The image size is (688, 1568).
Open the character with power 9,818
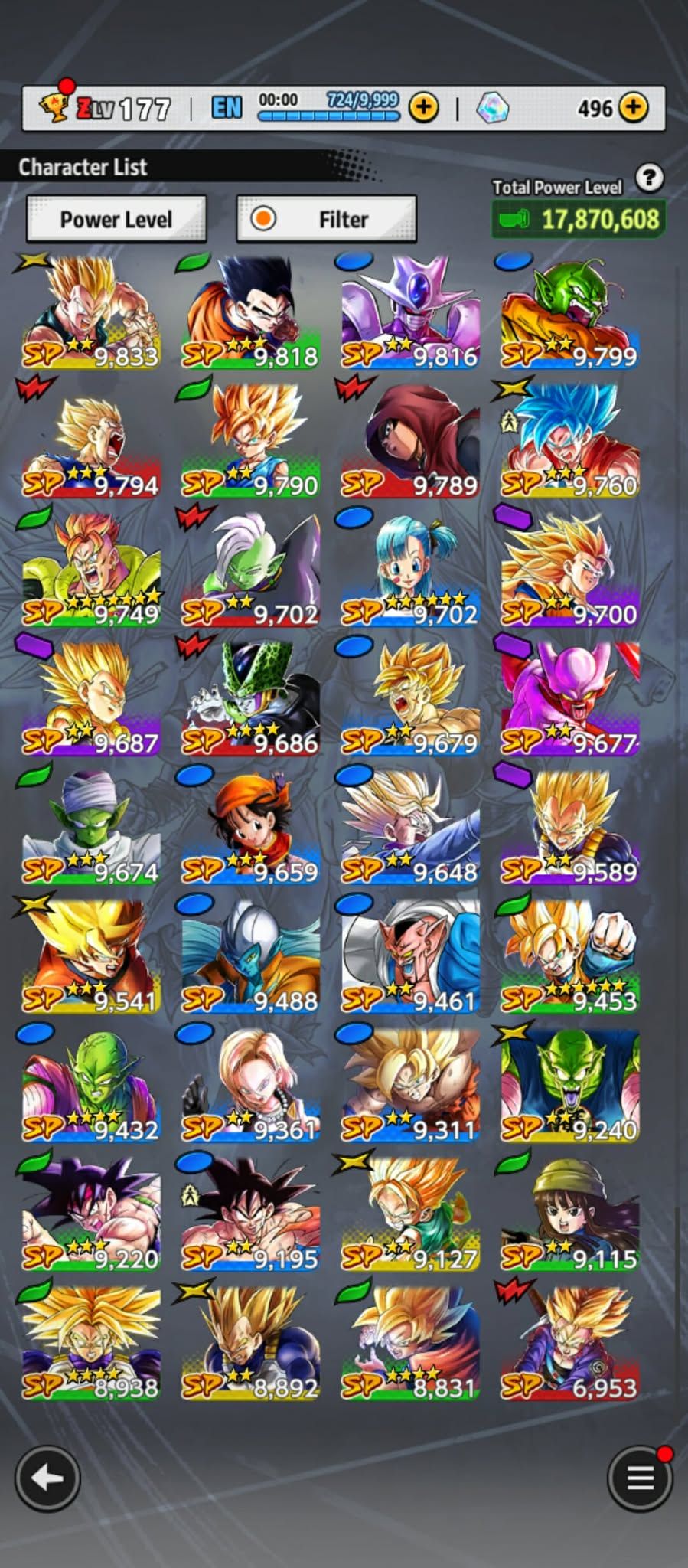point(251,314)
